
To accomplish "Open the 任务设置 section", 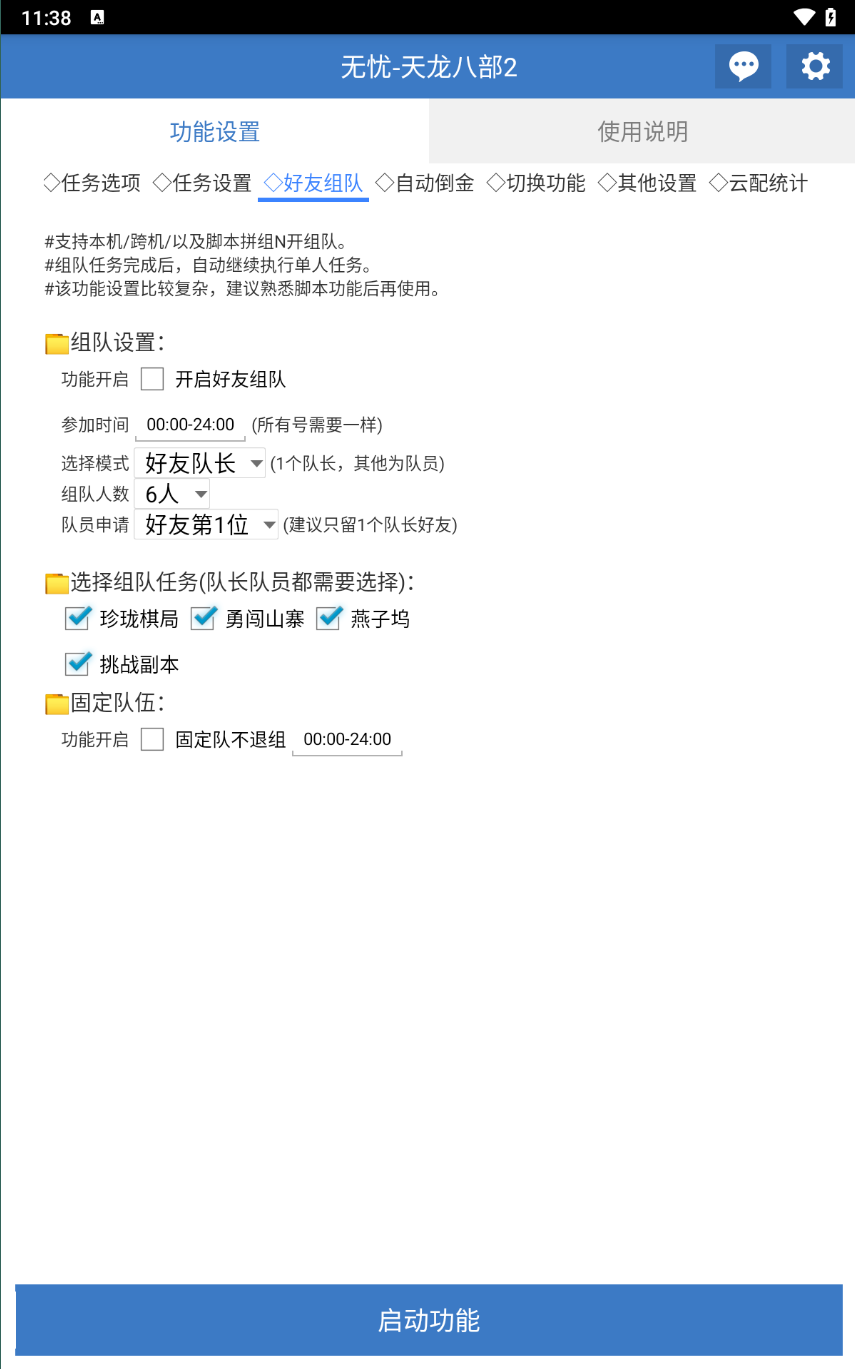I will click(202, 183).
